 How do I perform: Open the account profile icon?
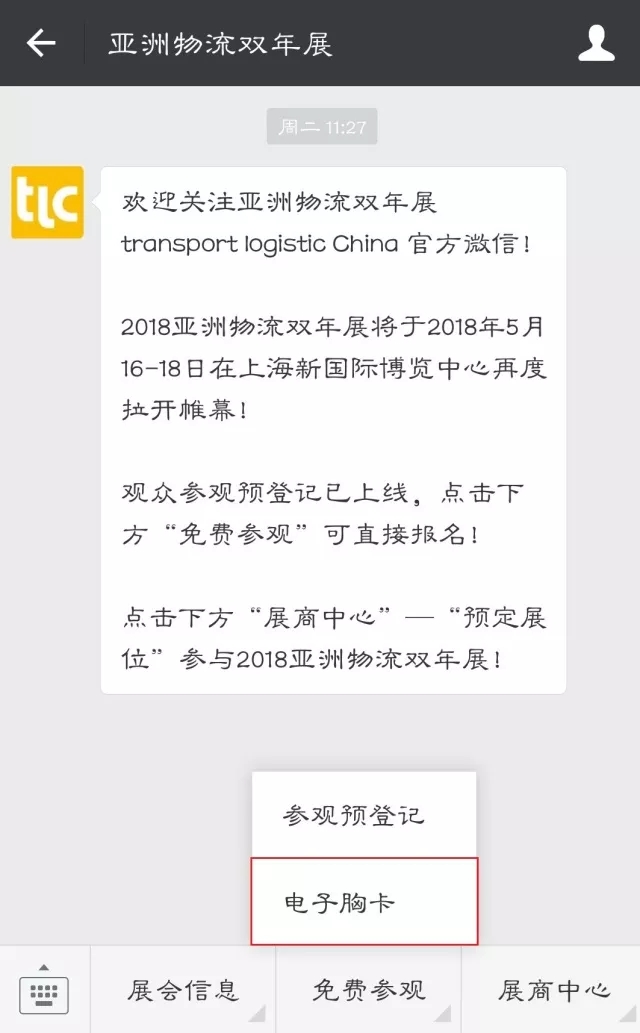596,43
